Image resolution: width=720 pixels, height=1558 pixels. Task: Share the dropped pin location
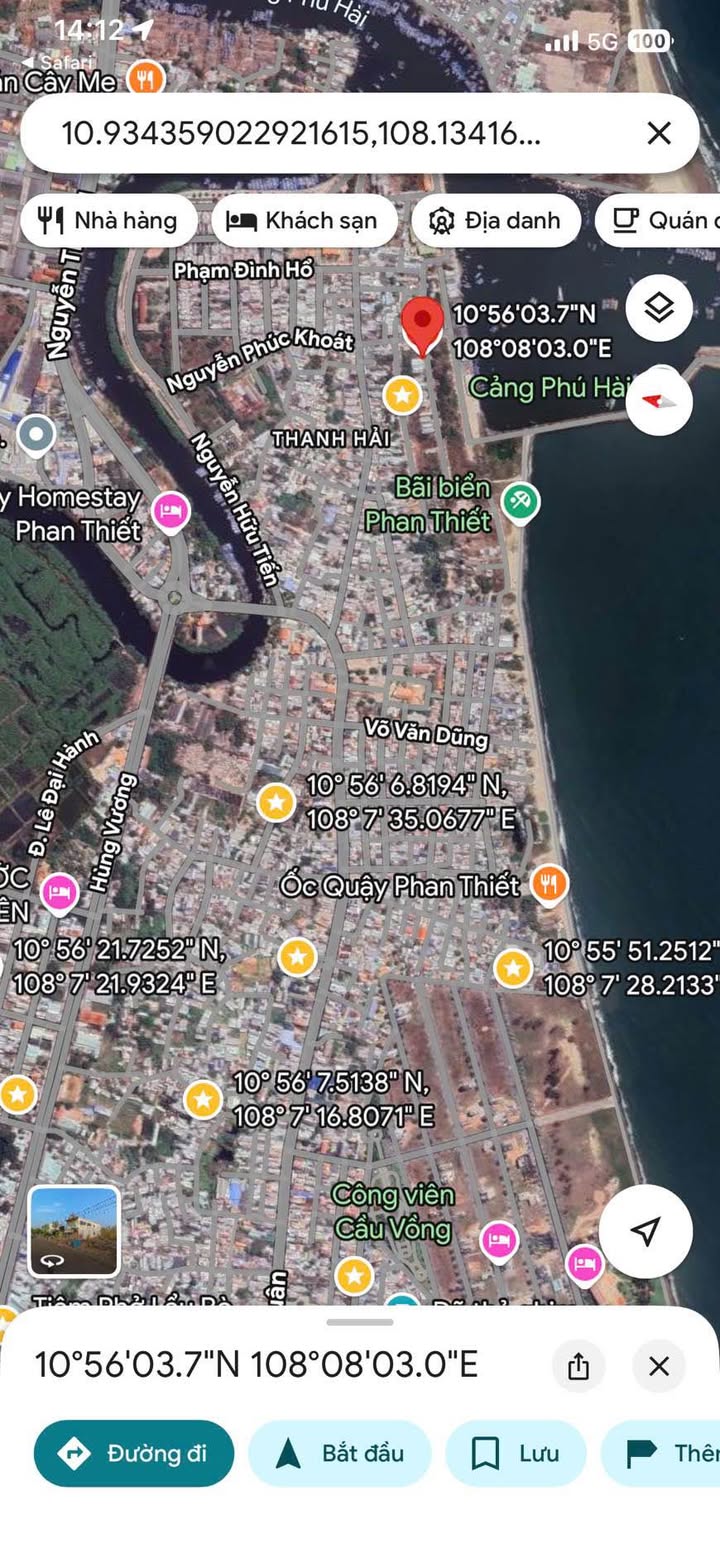tap(578, 1366)
